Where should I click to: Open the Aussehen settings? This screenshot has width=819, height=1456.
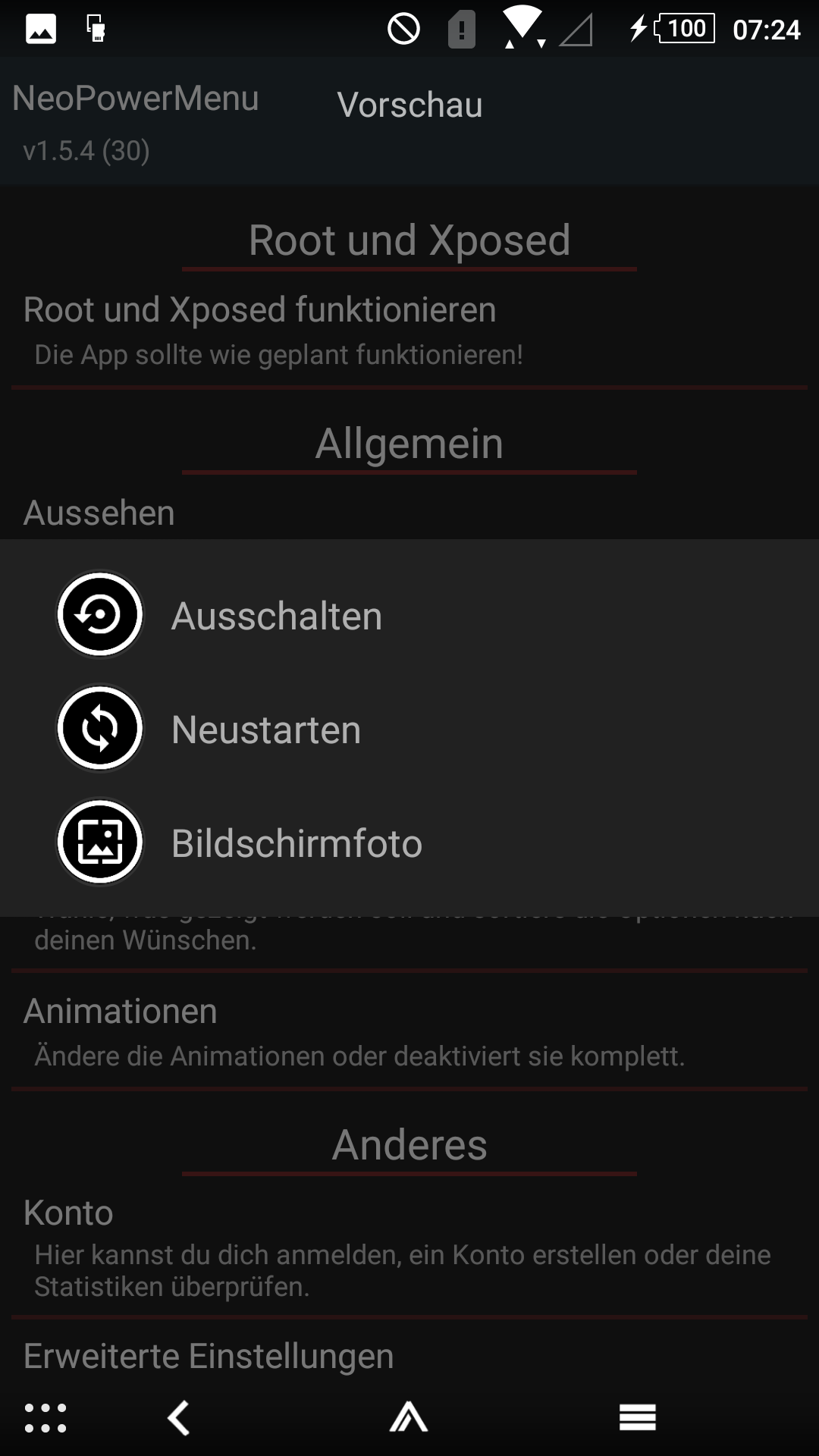click(x=99, y=513)
